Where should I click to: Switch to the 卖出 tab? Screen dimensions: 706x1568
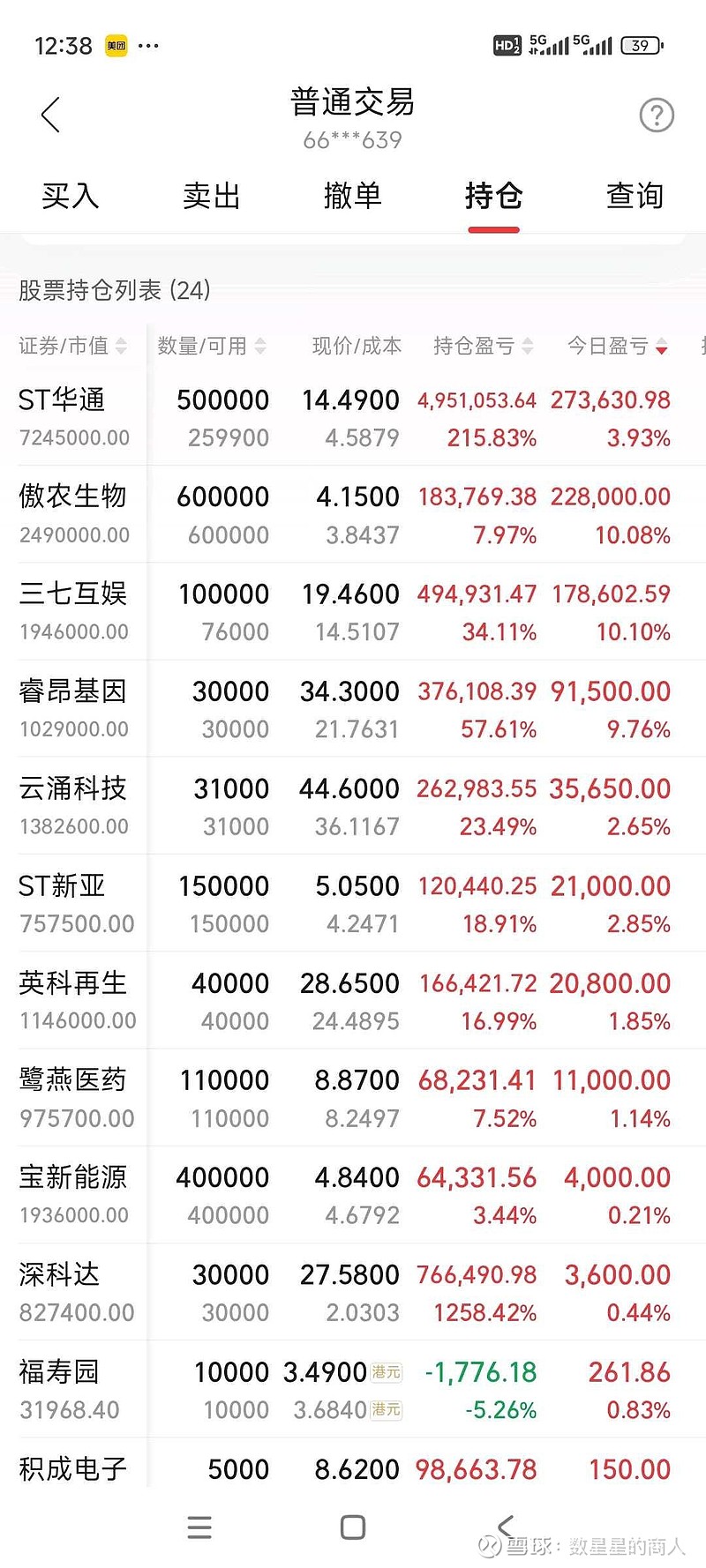212,196
